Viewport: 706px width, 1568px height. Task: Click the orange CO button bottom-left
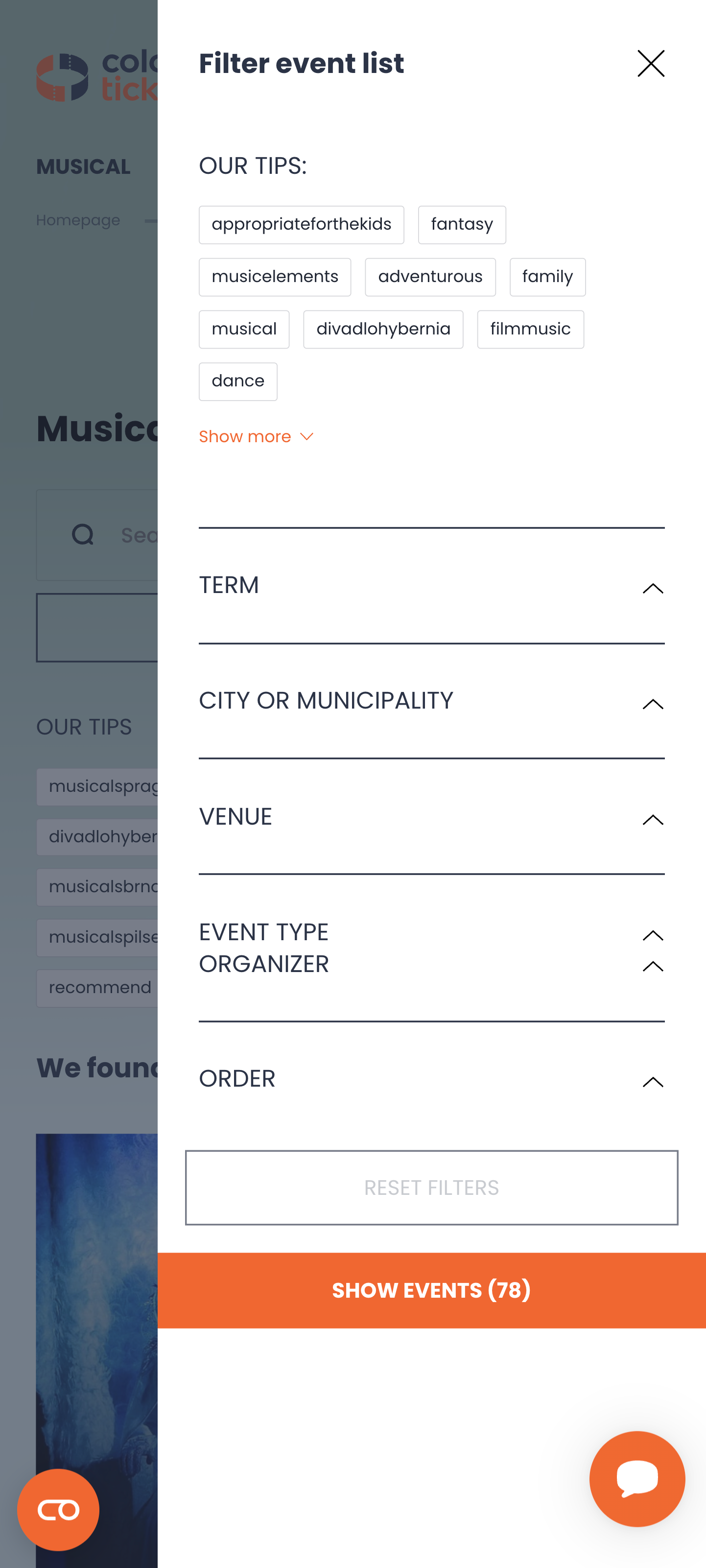(x=58, y=1509)
